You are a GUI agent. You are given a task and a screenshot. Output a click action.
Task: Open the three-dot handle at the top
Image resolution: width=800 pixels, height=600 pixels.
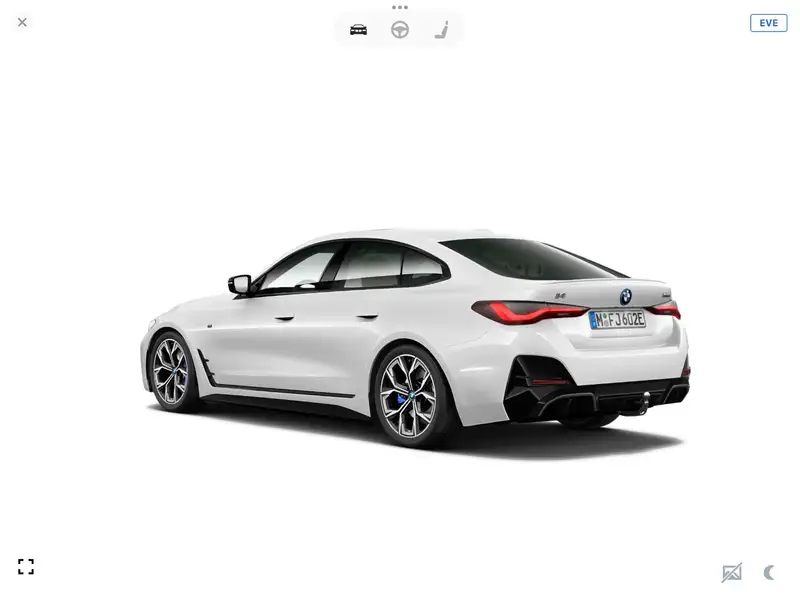(x=400, y=7)
